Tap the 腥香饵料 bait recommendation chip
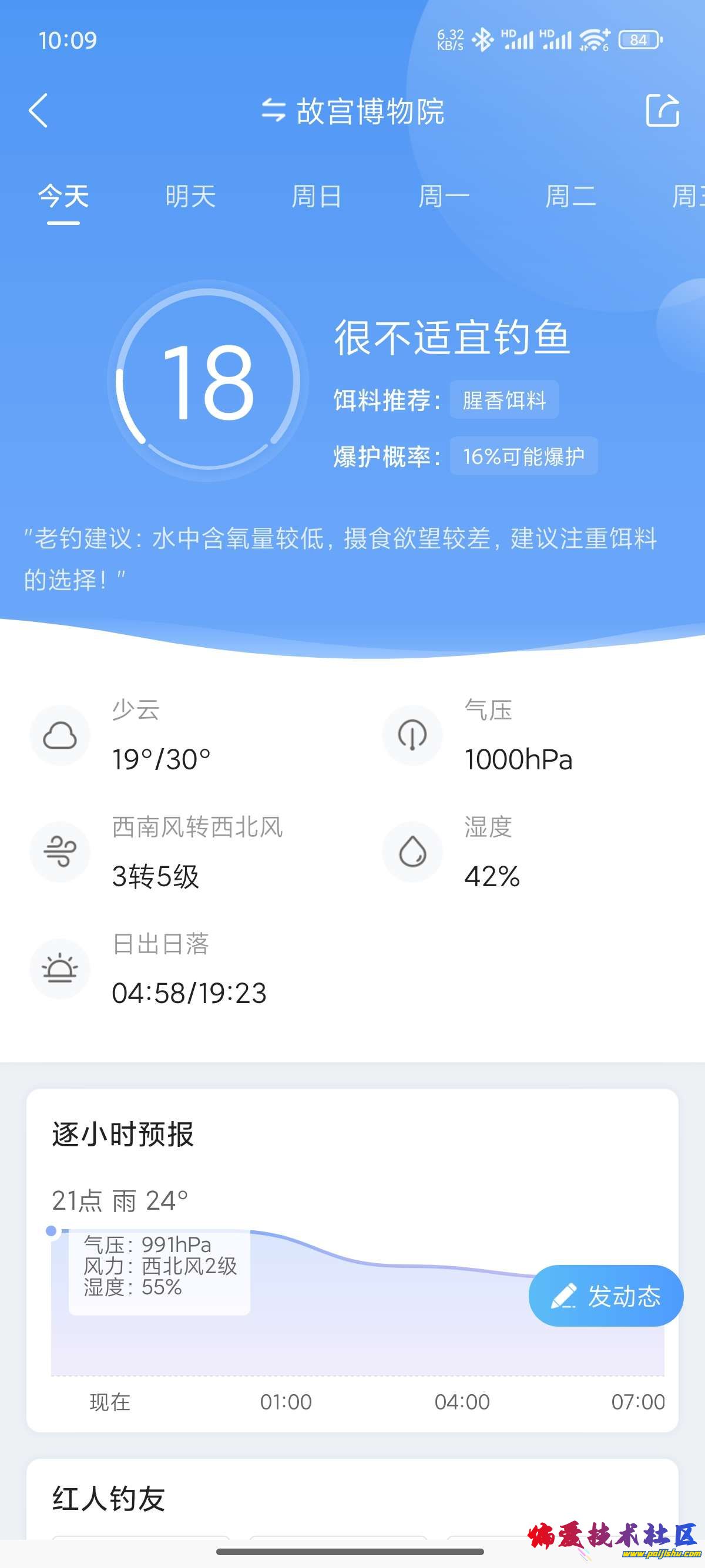Viewport: 705px width, 1568px height. click(x=504, y=400)
